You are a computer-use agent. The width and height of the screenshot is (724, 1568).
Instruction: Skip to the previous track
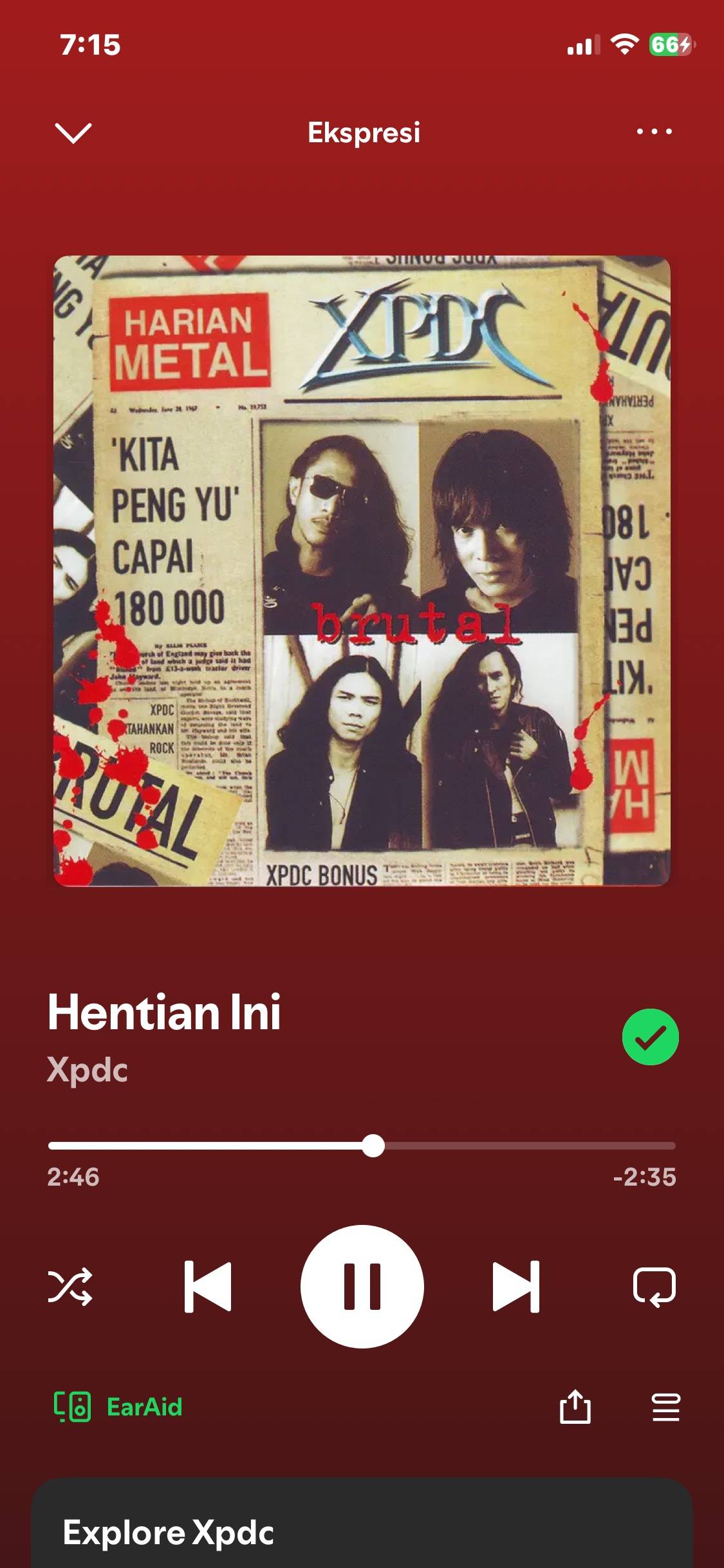[x=207, y=1287]
